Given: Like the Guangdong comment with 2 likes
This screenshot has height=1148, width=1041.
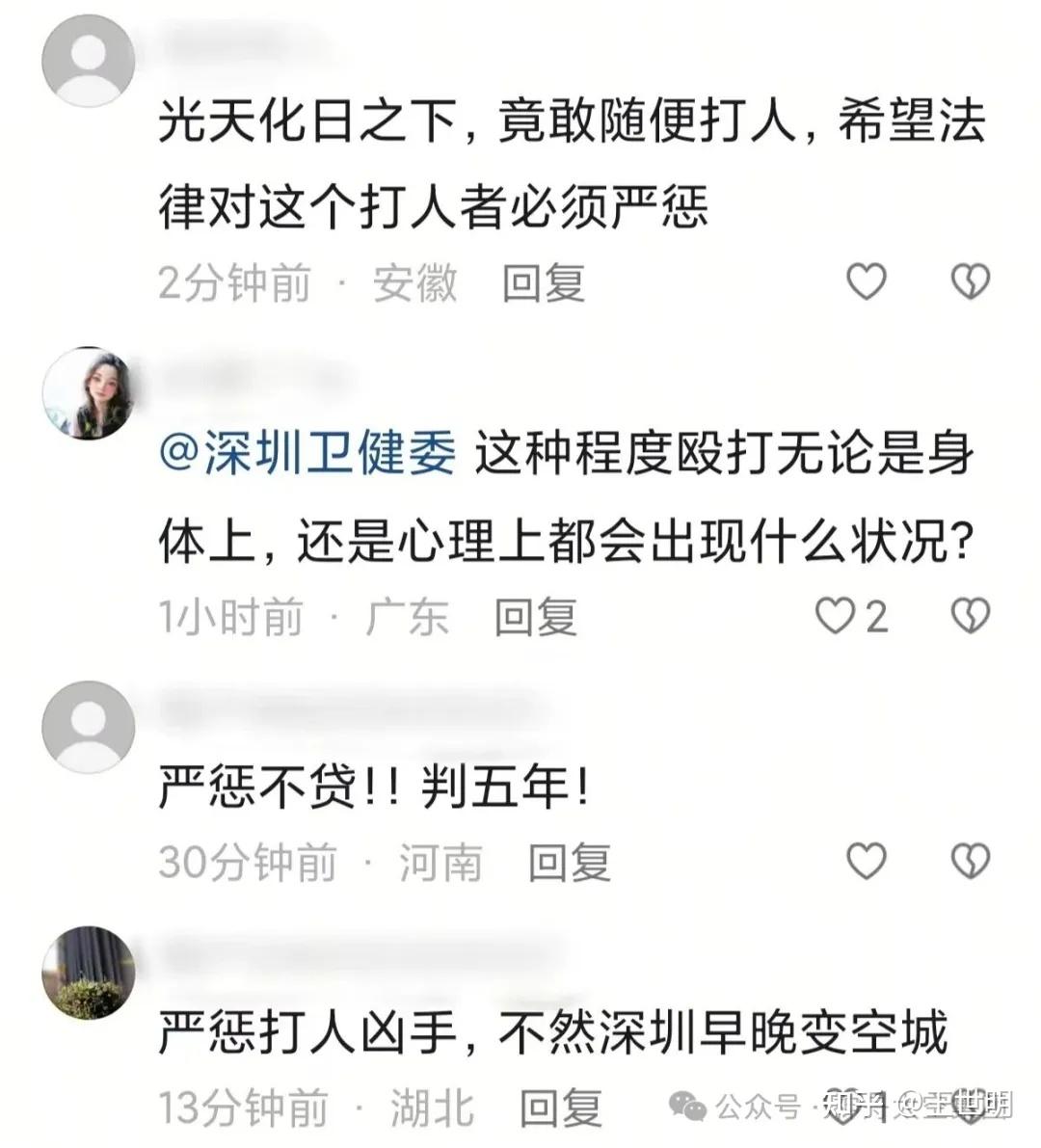Looking at the screenshot, I should 836,615.
